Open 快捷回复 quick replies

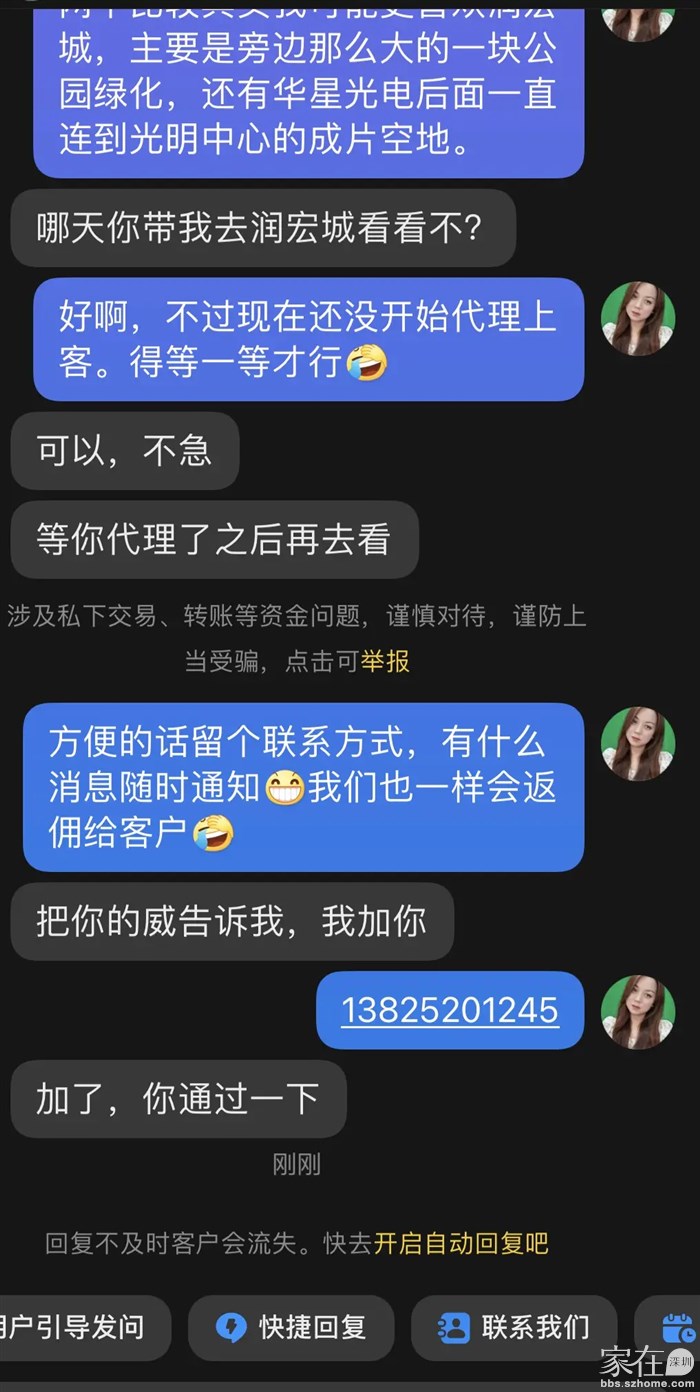coord(291,1327)
